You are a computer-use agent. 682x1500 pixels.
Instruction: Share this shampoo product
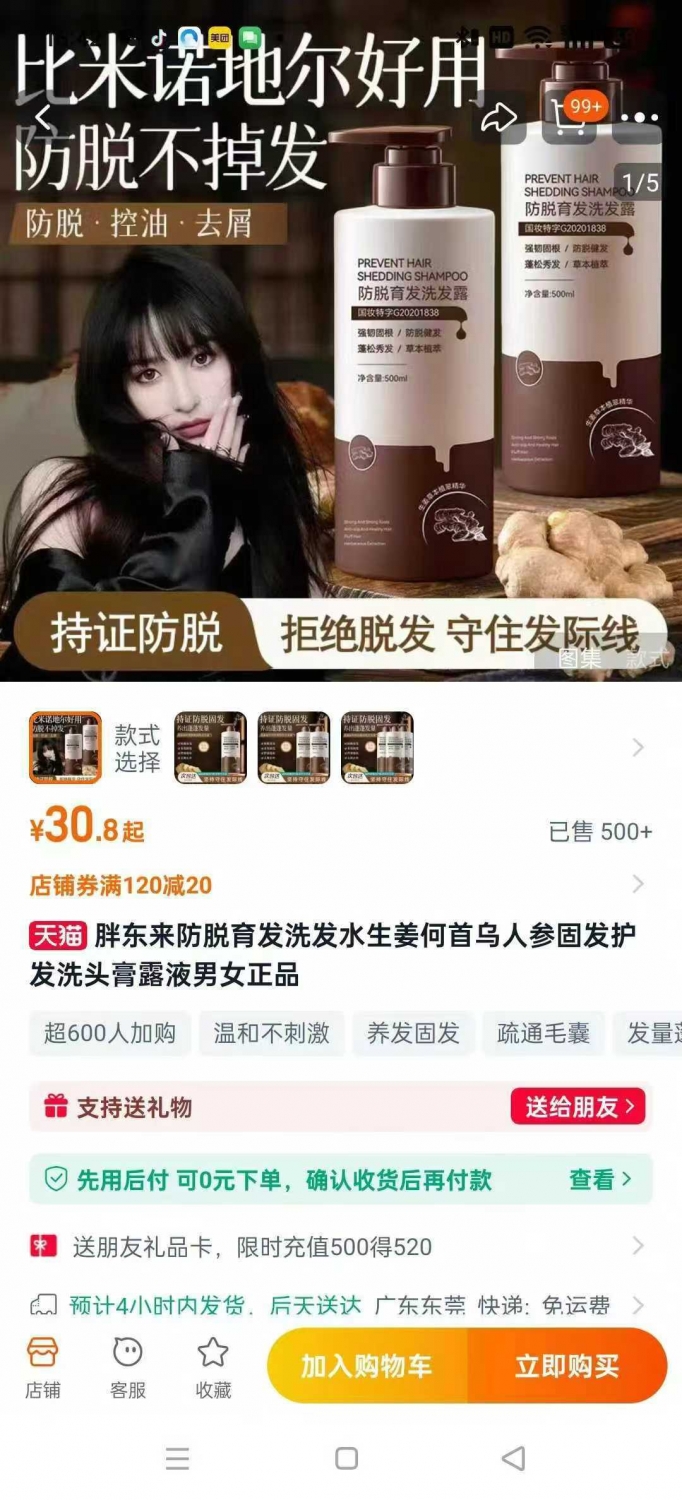click(499, 118)
